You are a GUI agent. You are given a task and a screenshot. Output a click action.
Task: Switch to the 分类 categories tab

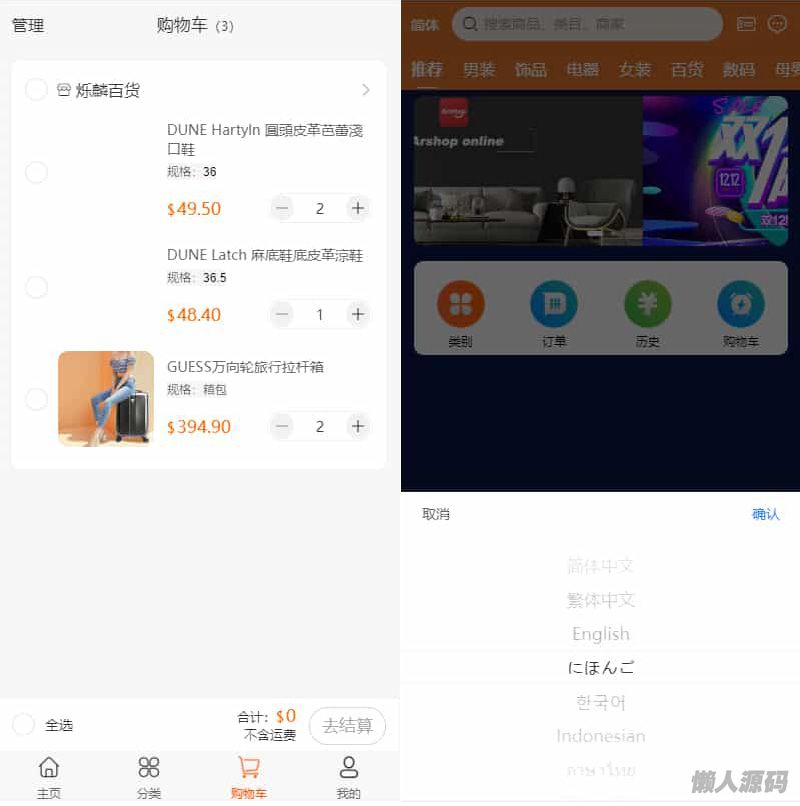149,778
